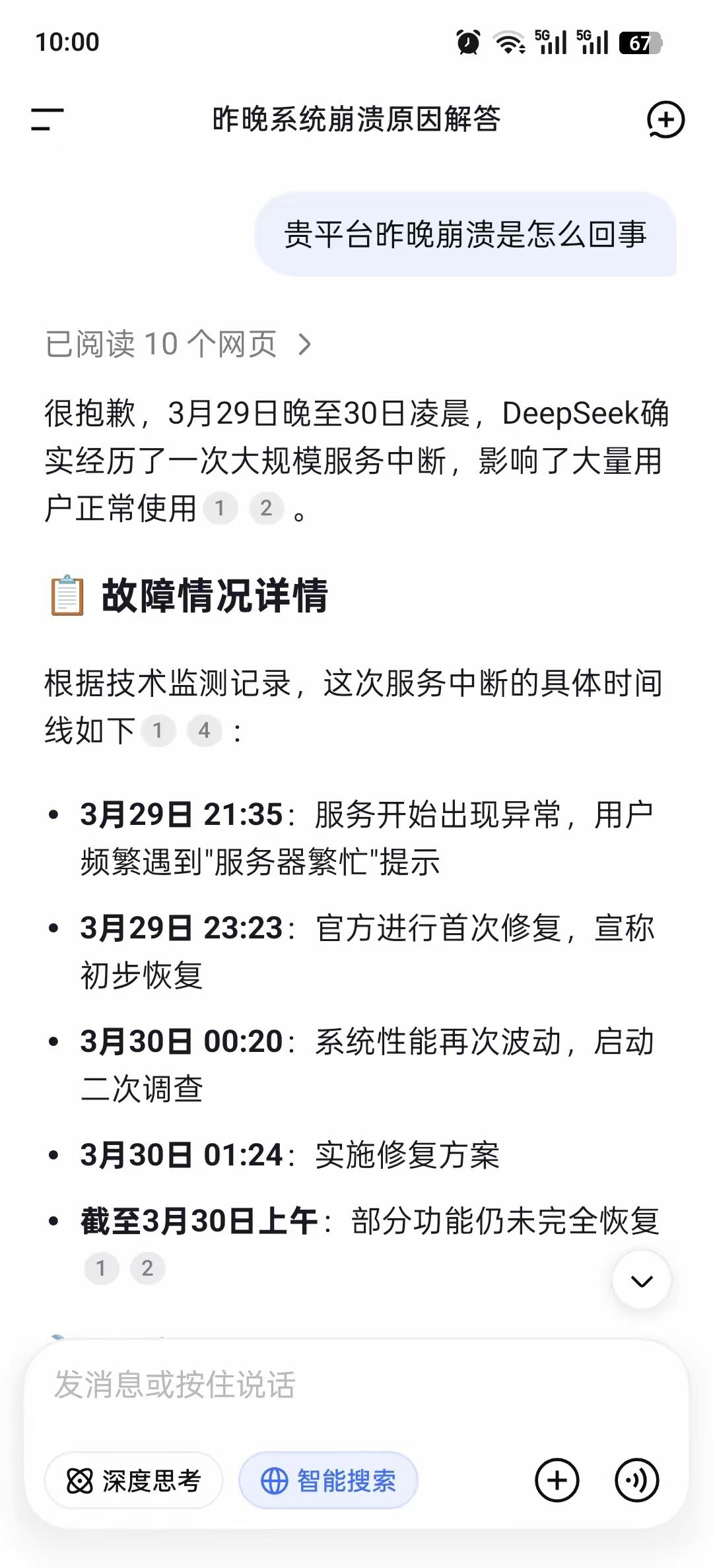This screenshot has height=1568, width=713.
Task: Open the attachment plus icon
Action: (558, 1479)
